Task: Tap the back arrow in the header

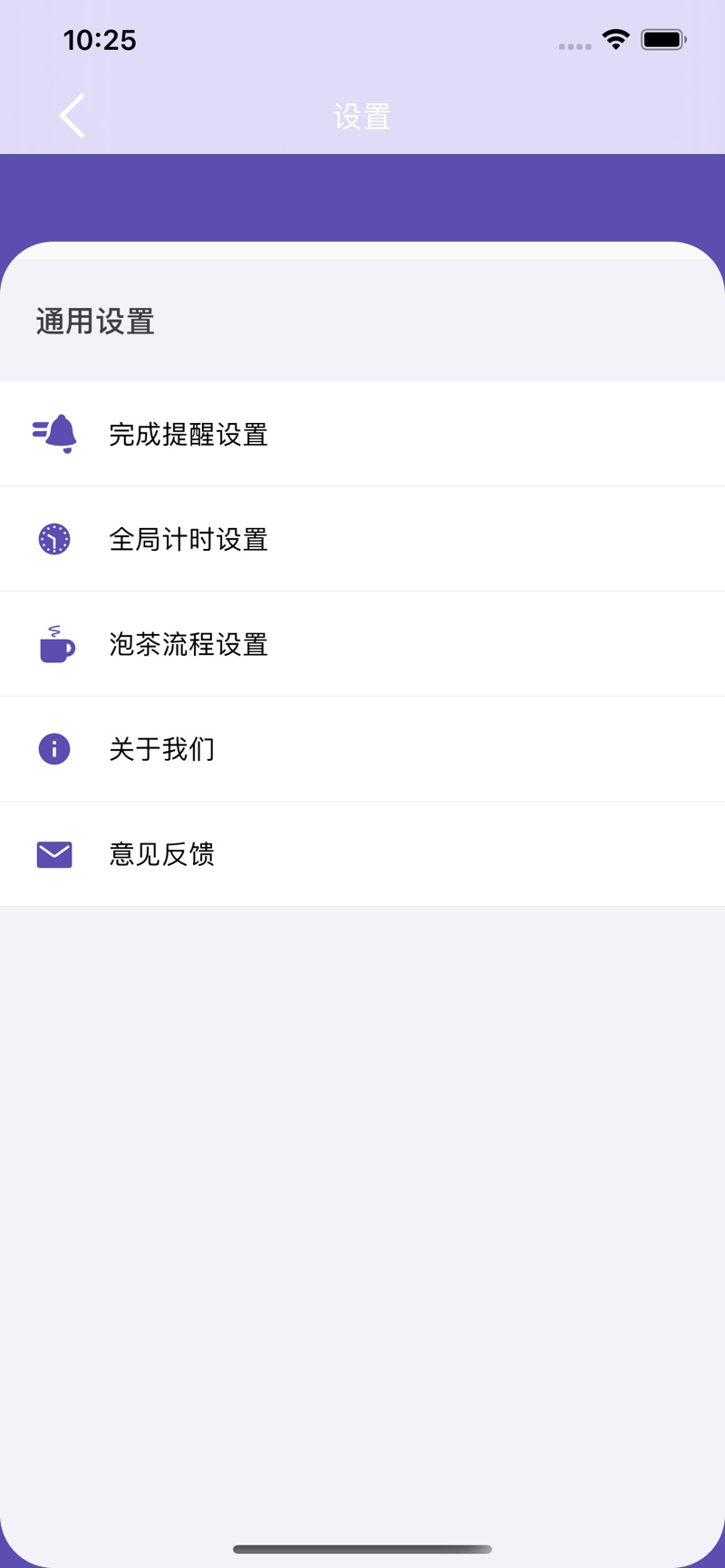Action: coord(72,116)
